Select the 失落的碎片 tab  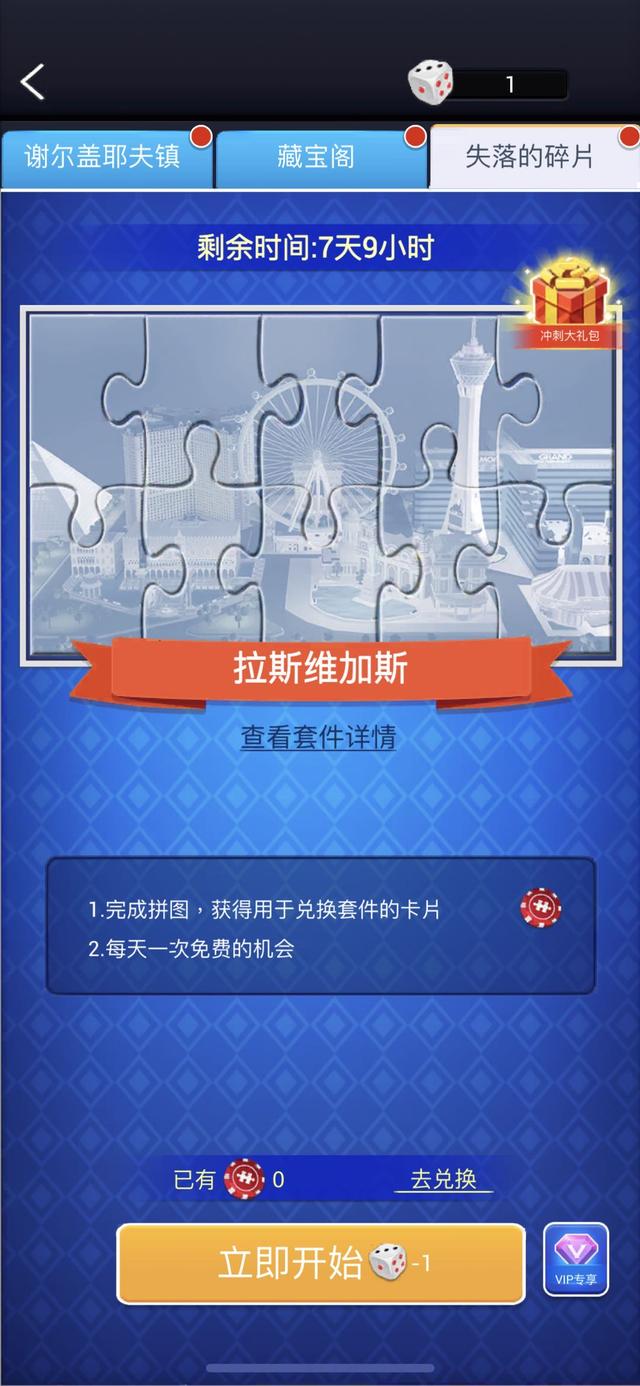click(530, 158)
